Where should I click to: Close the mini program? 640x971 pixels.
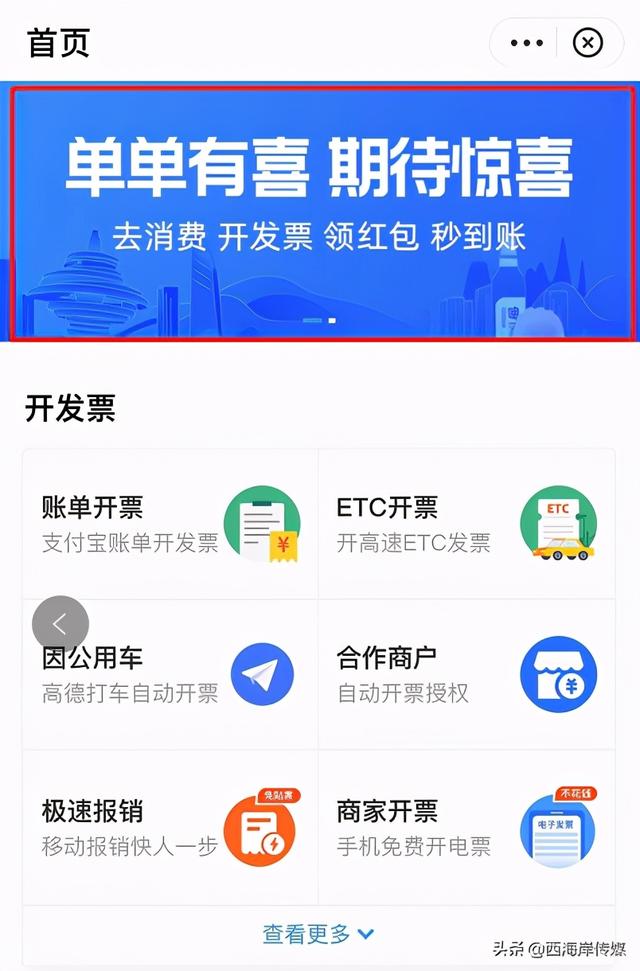(x=588, y=43)
